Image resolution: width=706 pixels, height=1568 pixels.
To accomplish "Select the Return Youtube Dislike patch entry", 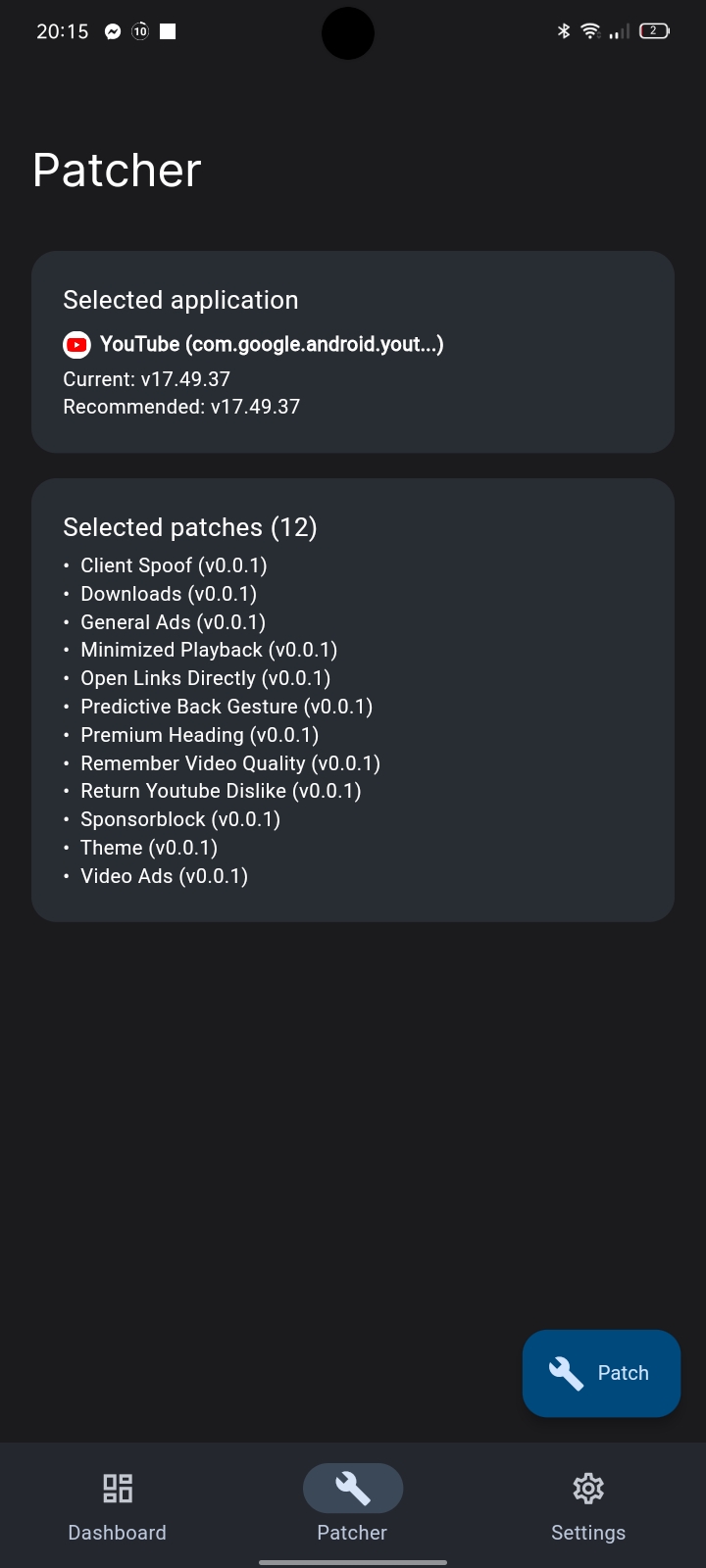I will point(221,791).
